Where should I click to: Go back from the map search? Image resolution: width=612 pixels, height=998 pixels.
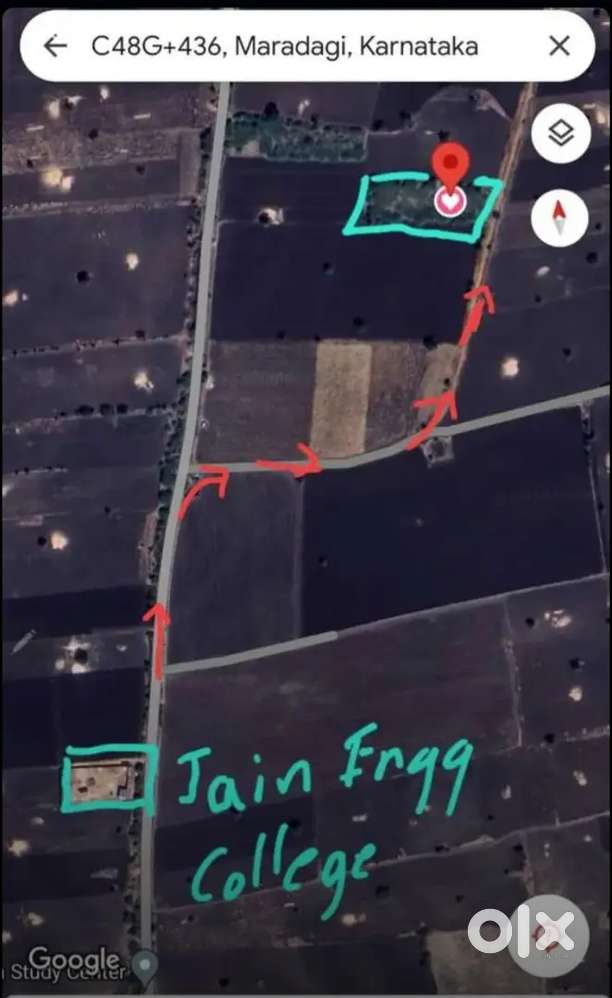[x=56, y=46]
